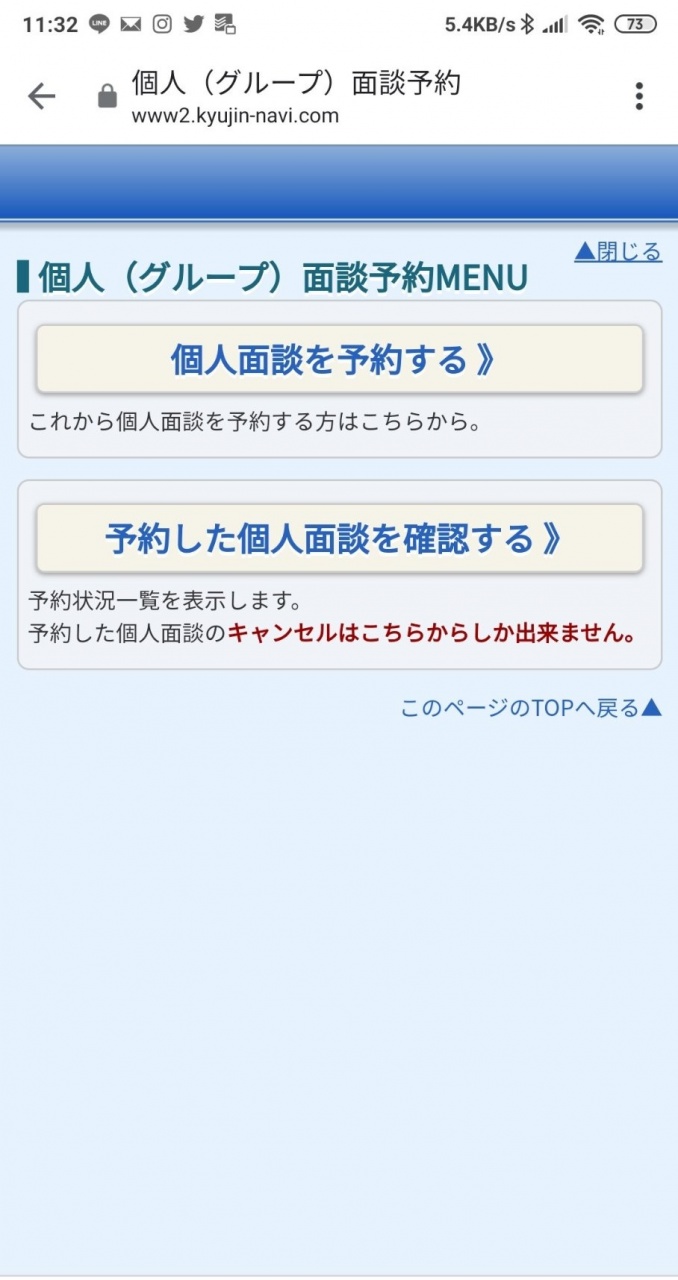Screen dimensions: 678x1280
Task: Tap the ▲閉じる link
Action: (618, 252)
